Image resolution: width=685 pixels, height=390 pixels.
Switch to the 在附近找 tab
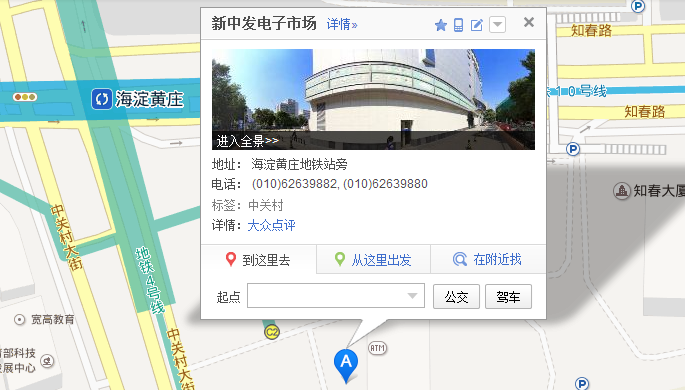tap(488, 260)
